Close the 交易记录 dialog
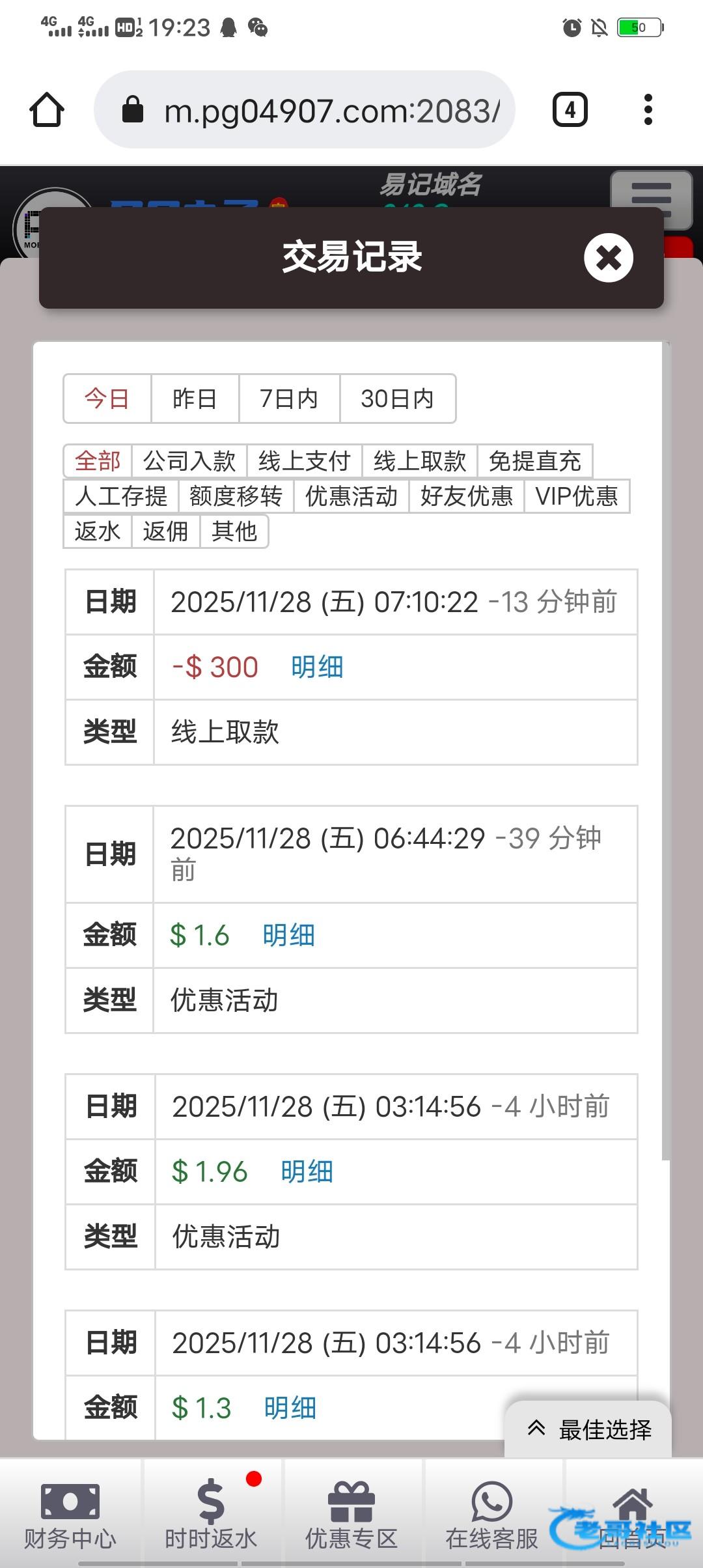The image size is (703, 1568). [609, 257]
